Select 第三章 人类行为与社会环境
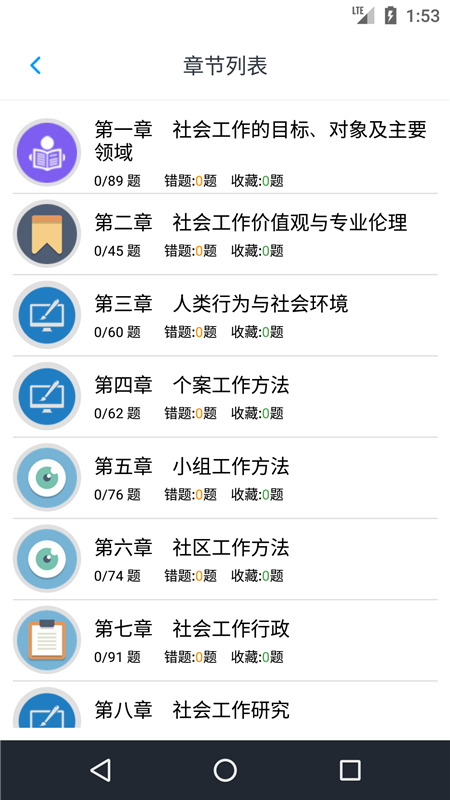Viewport: 450px width, 800px height. coord(225,315)
